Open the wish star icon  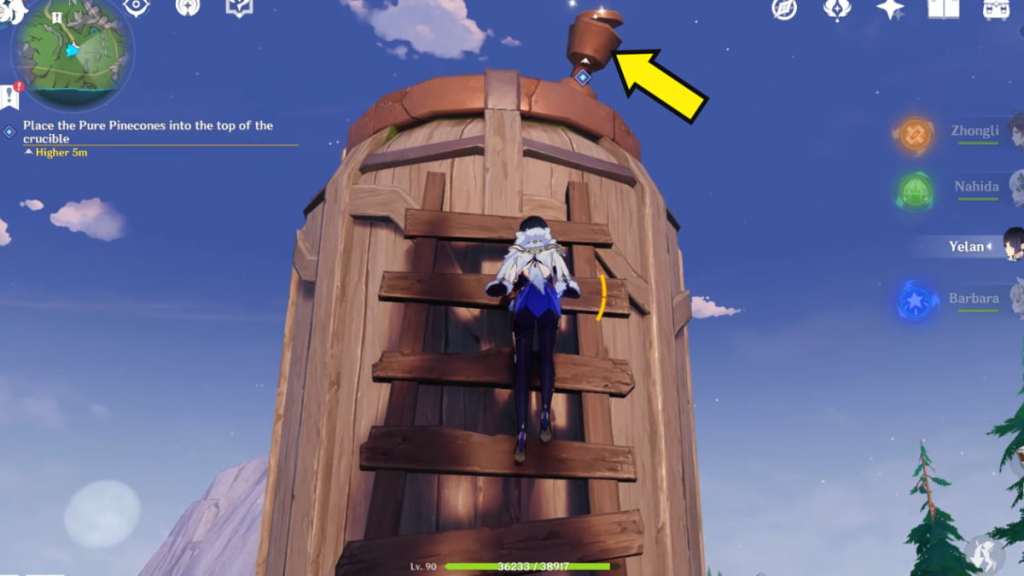pos(889,8)
